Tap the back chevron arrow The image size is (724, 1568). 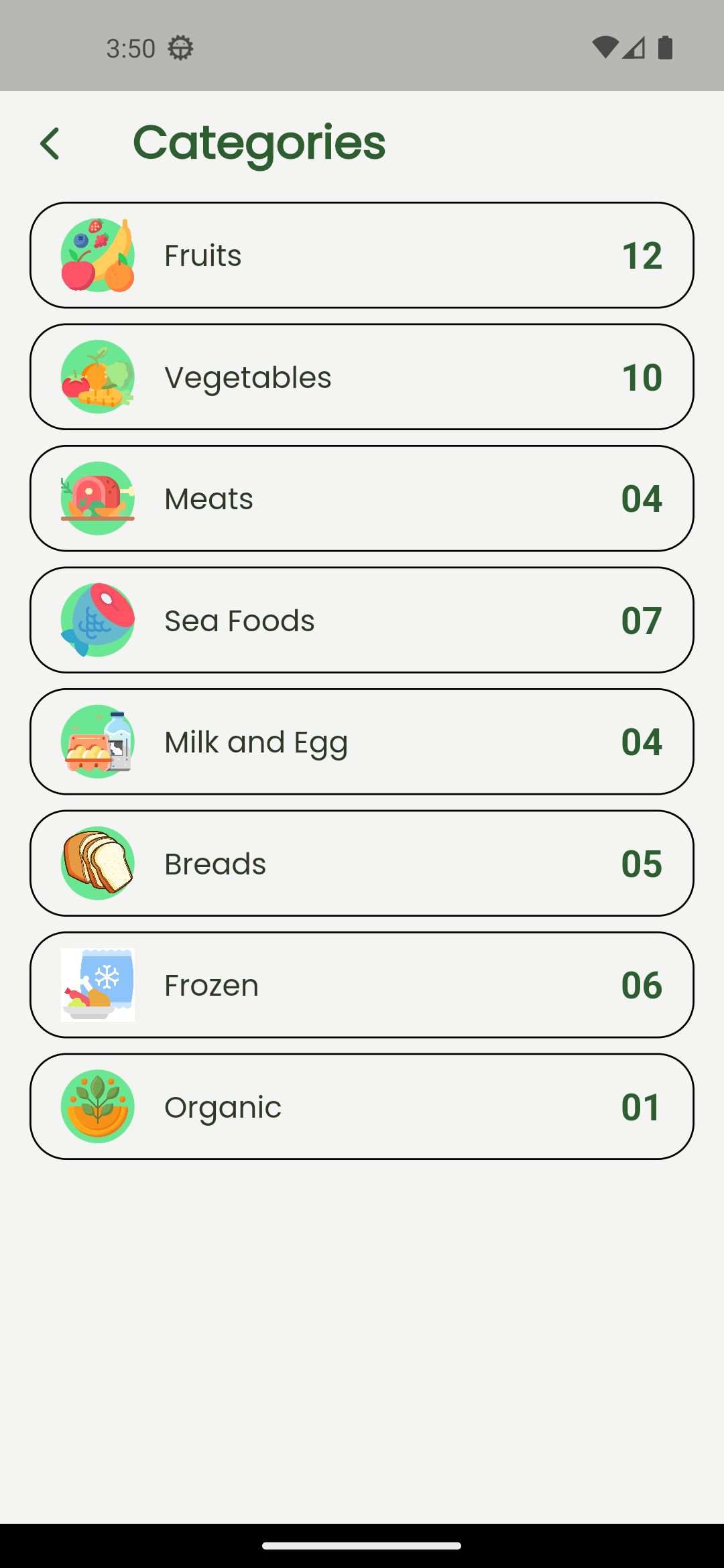[x=50, y=143]
